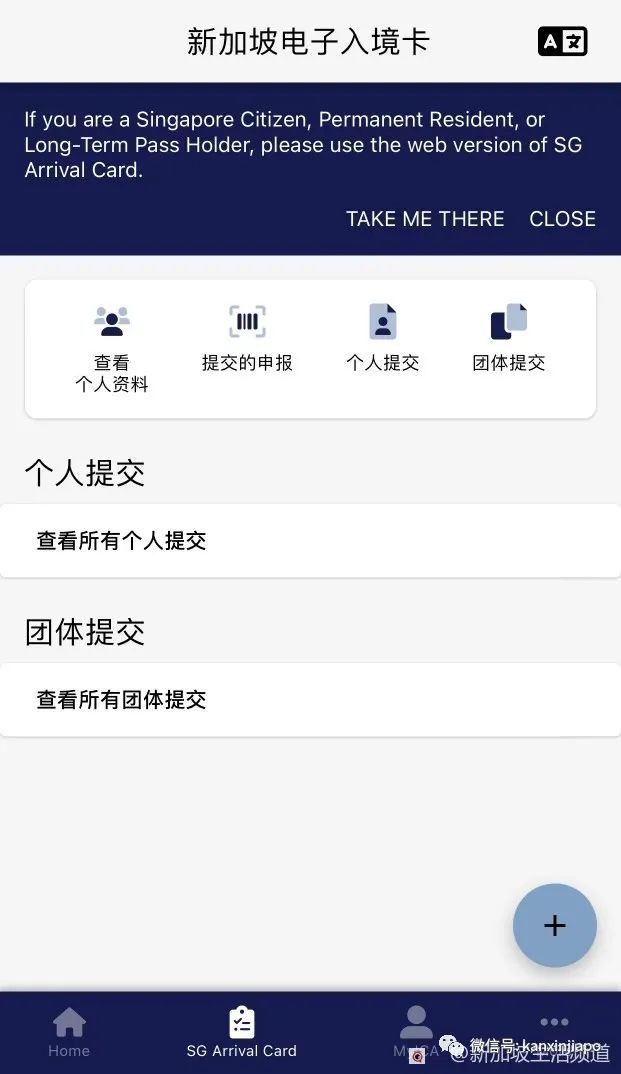The height and width of the screenshot is (1074, 621).
Task: Open 查看所有团体提交 row
Action: pyautogui.click(x=310, y=700)
